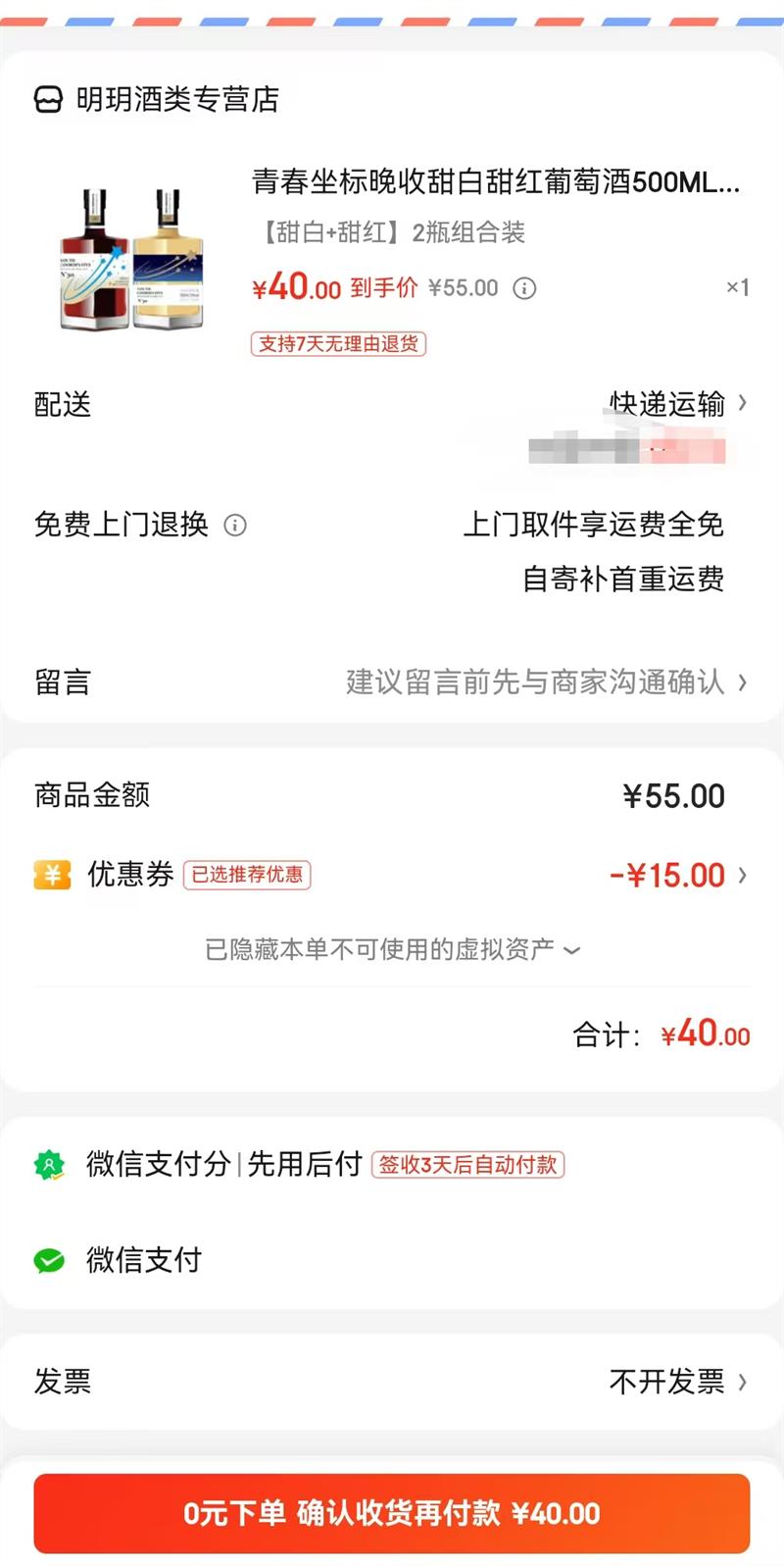The height and width of the screenshot is (1566, 784).
Task: Click the yellow coupon icon in 优惠券 row
Action: point(53,875)
